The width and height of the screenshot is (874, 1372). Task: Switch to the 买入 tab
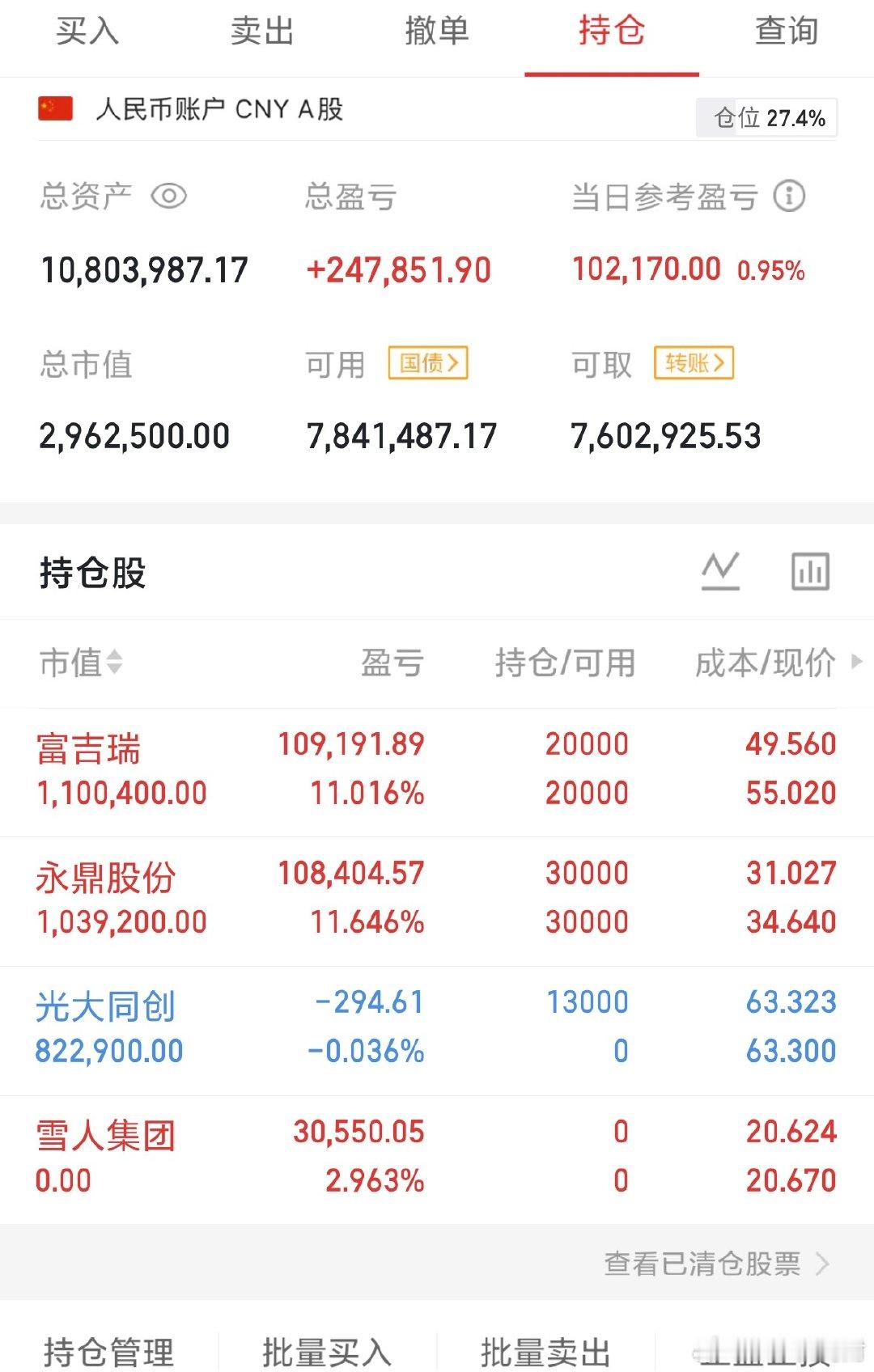point(87,32)
